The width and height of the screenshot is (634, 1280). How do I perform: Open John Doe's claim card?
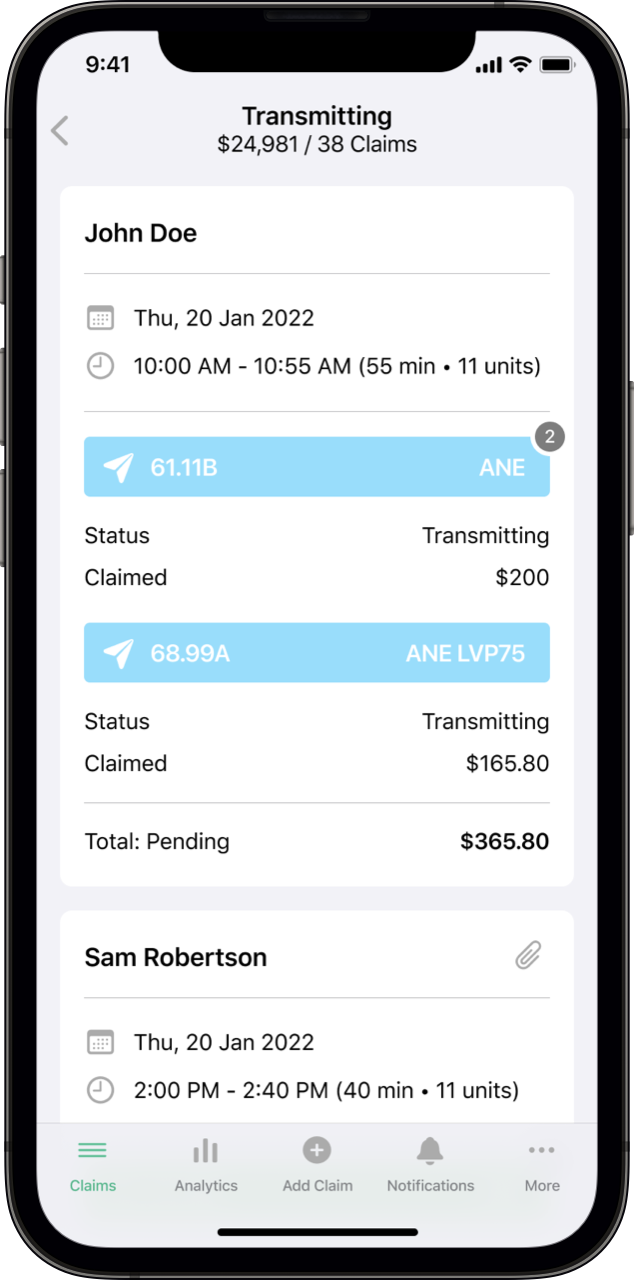coord(140,234)
